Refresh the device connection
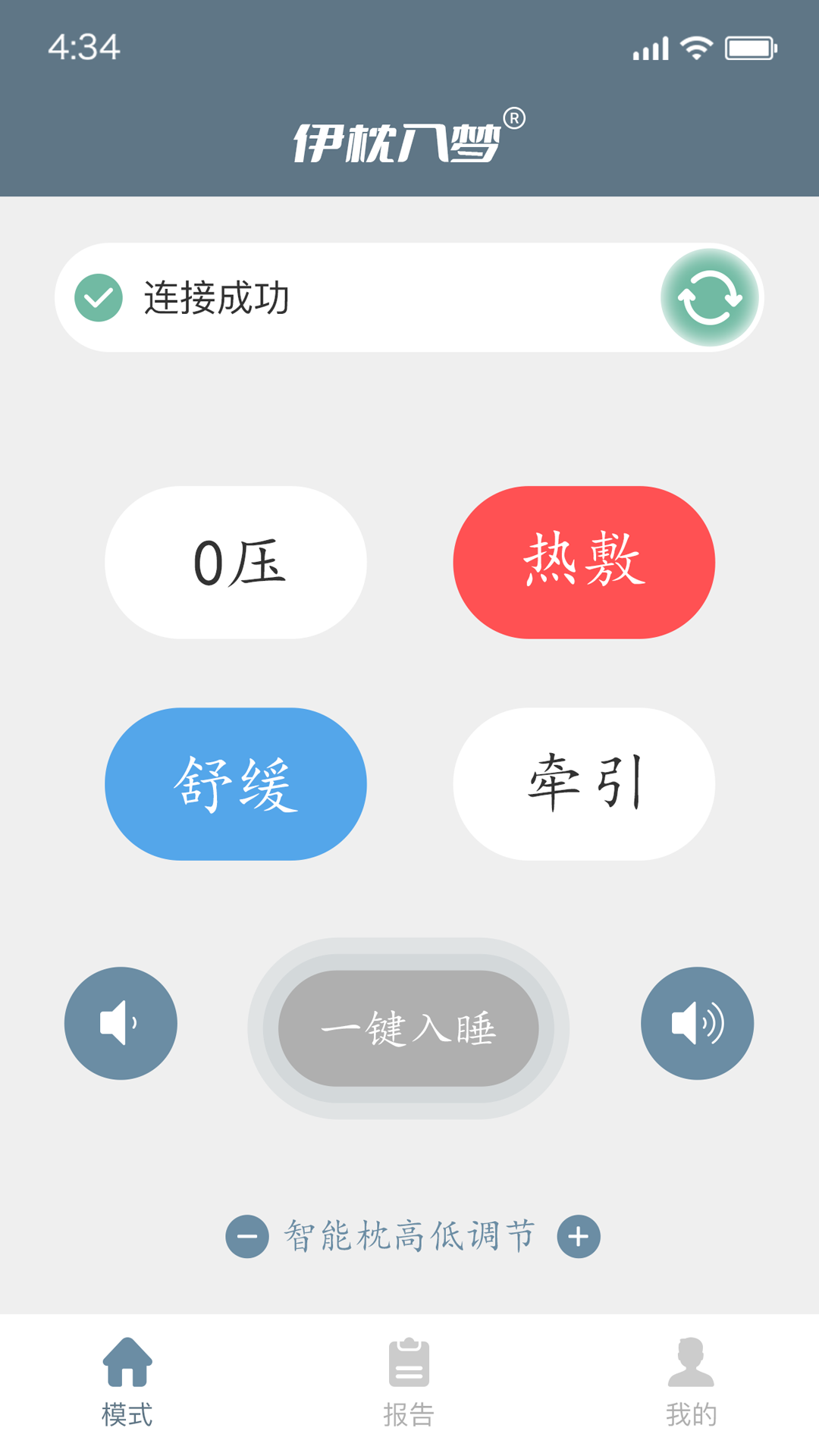819x1456 pixels. 710,297
